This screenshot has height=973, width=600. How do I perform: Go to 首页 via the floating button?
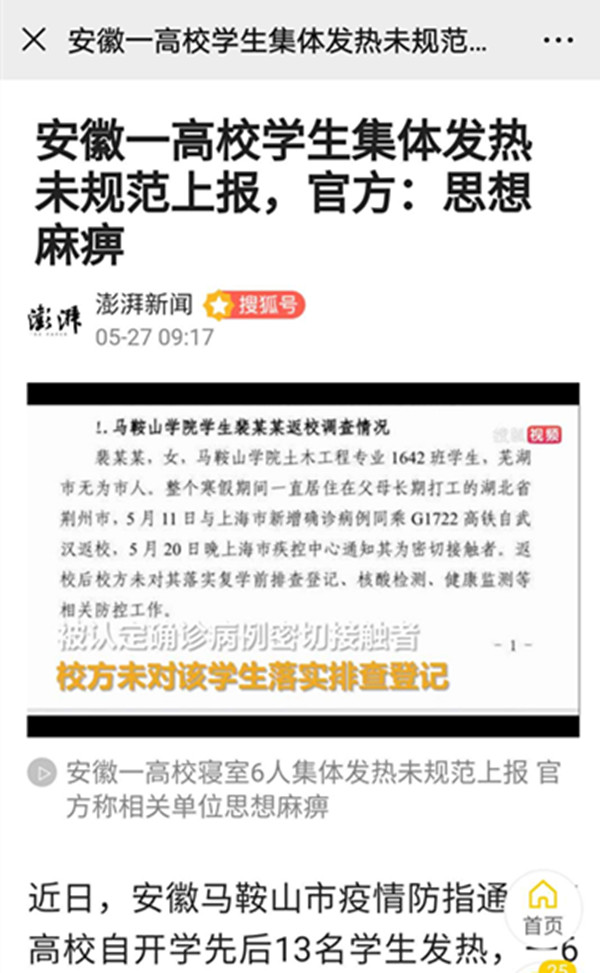pyautogui.click(x=543, y=905)
